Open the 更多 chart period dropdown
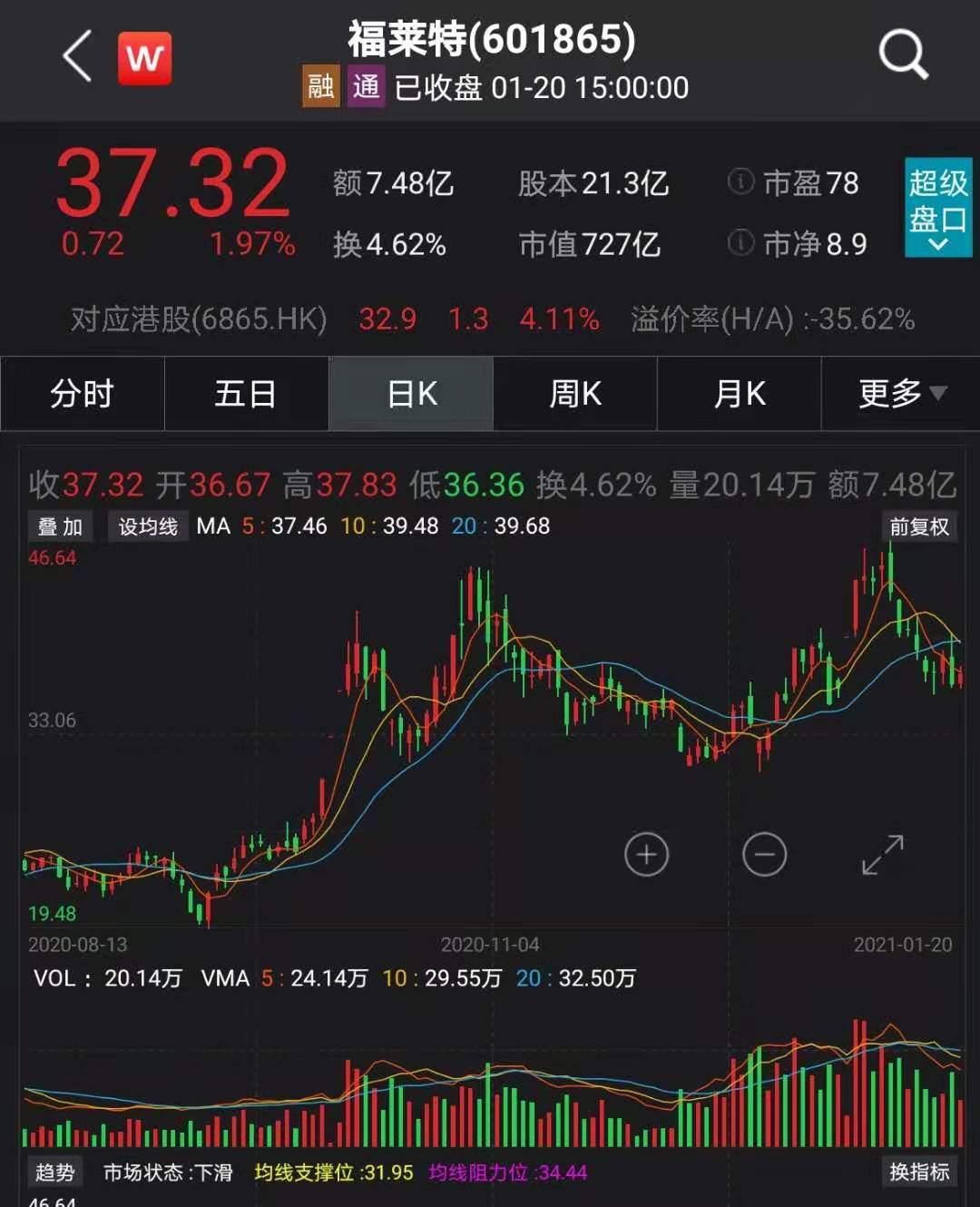This screenshot has width=980, height=1207. click(901, 394)
